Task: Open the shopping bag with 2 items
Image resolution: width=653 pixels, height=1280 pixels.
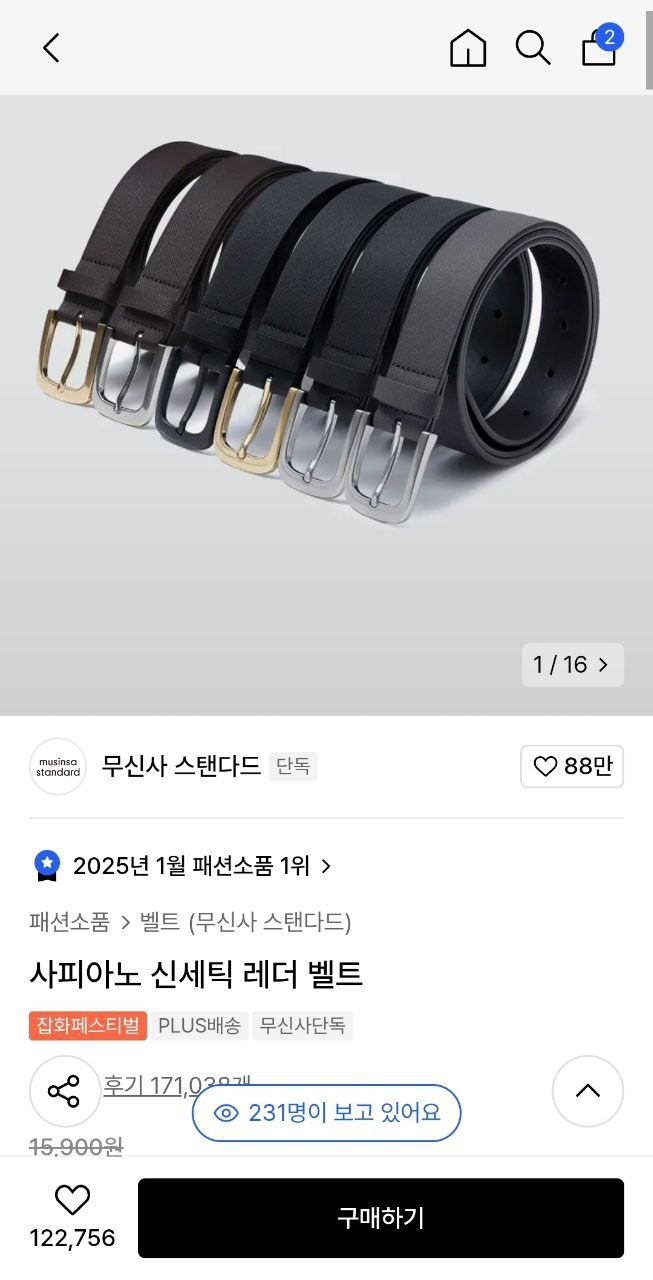Action: click(x=599, y=47)
